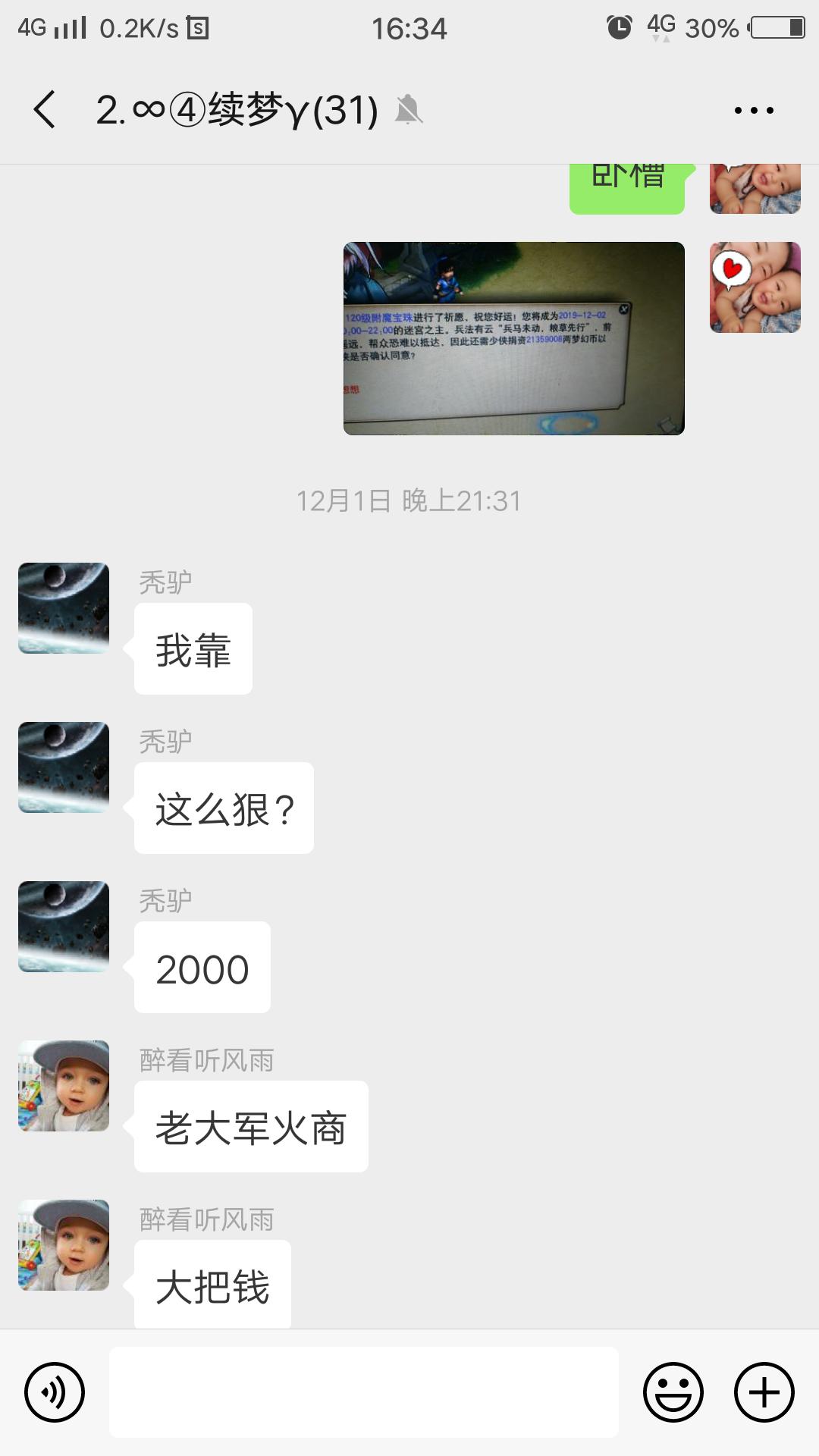View 醉看听风雨's profile beside 老大军火商
Viewport: 819px width, 1456px height.
click(64, 1086)
